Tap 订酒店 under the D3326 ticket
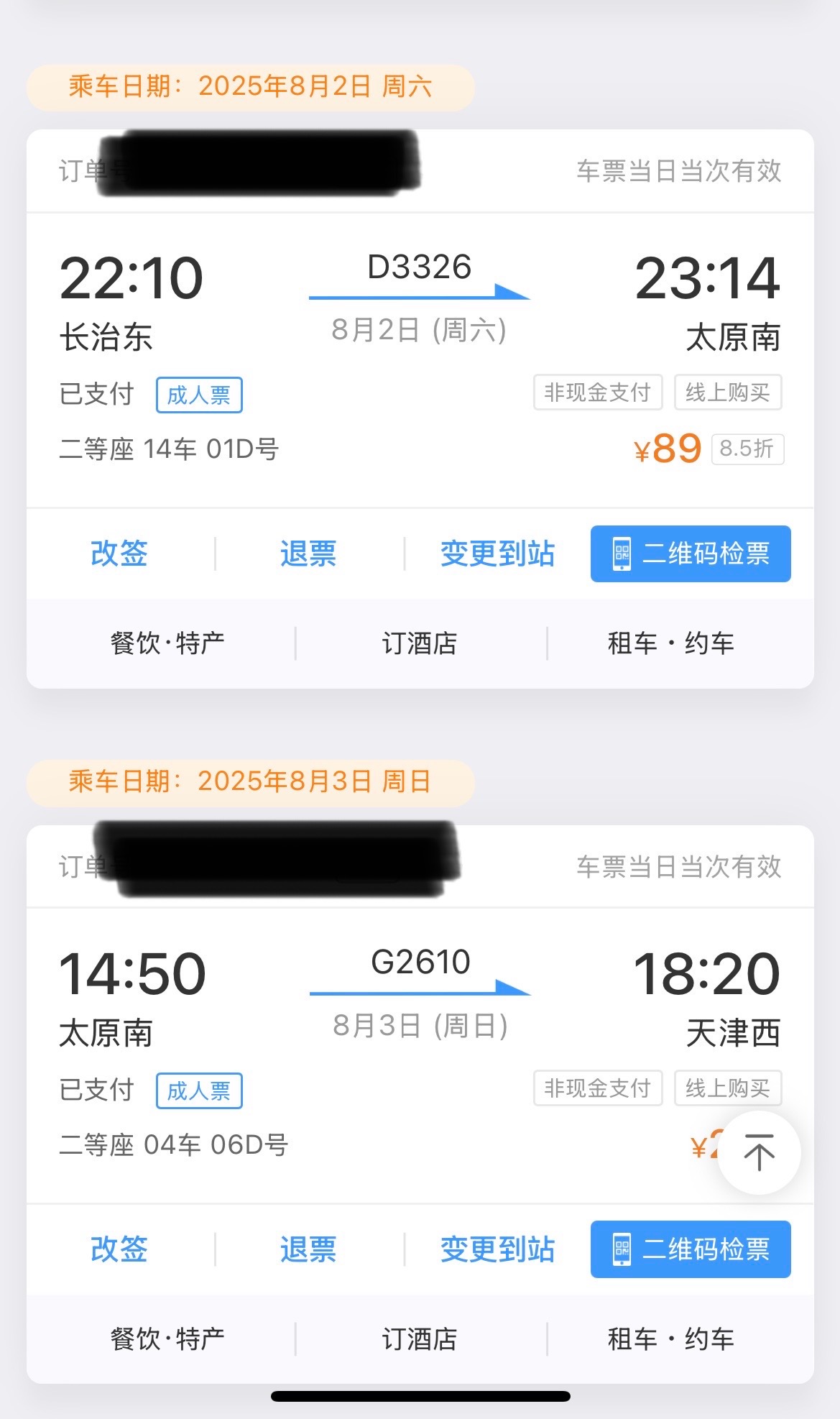Image resolution: width=840 pixels, height=1419 pixels. [x=420, y=643]
